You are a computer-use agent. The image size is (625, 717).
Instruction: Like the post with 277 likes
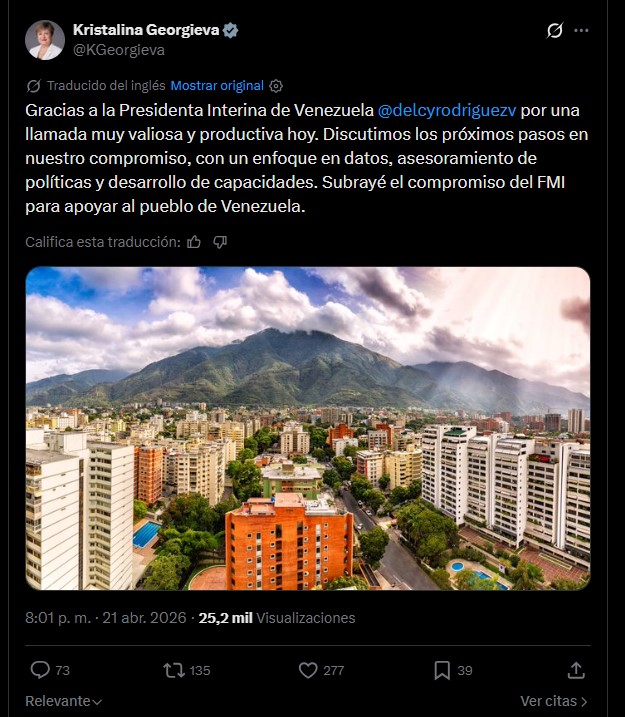point(309,670)
